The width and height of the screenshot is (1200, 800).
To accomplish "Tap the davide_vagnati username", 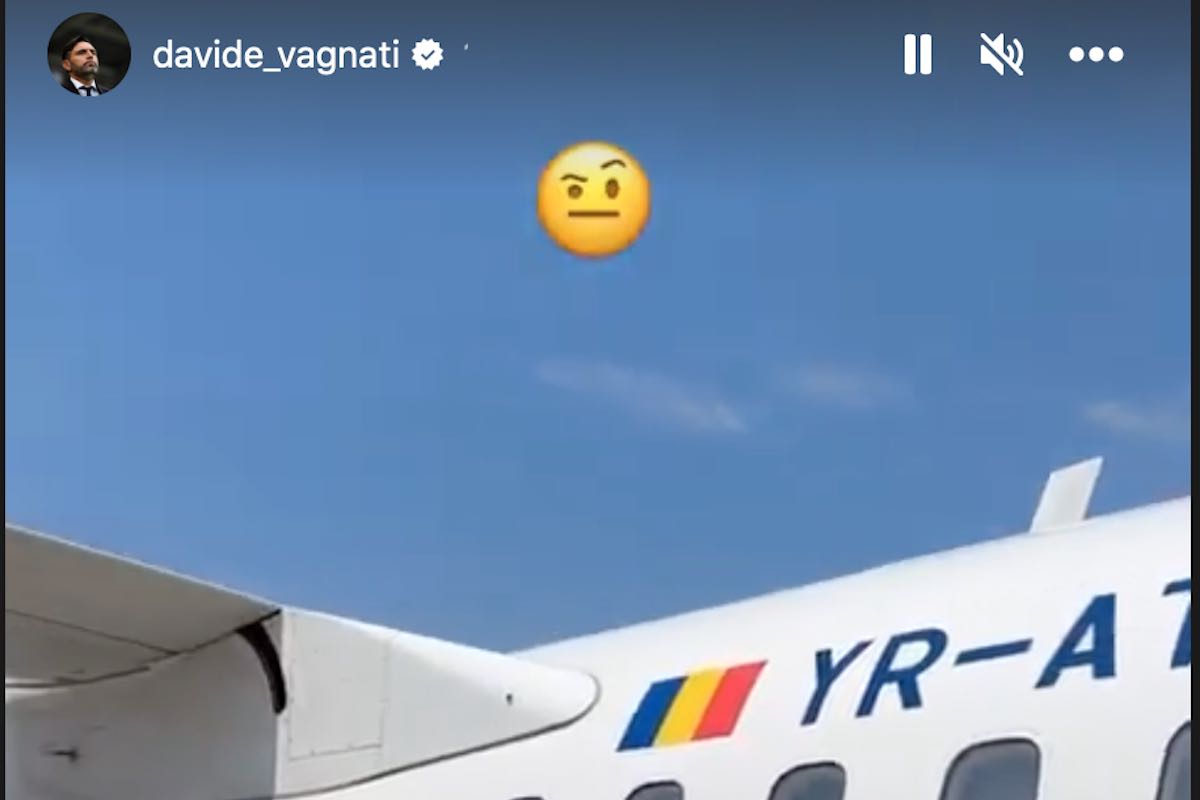I will point(275,55).
